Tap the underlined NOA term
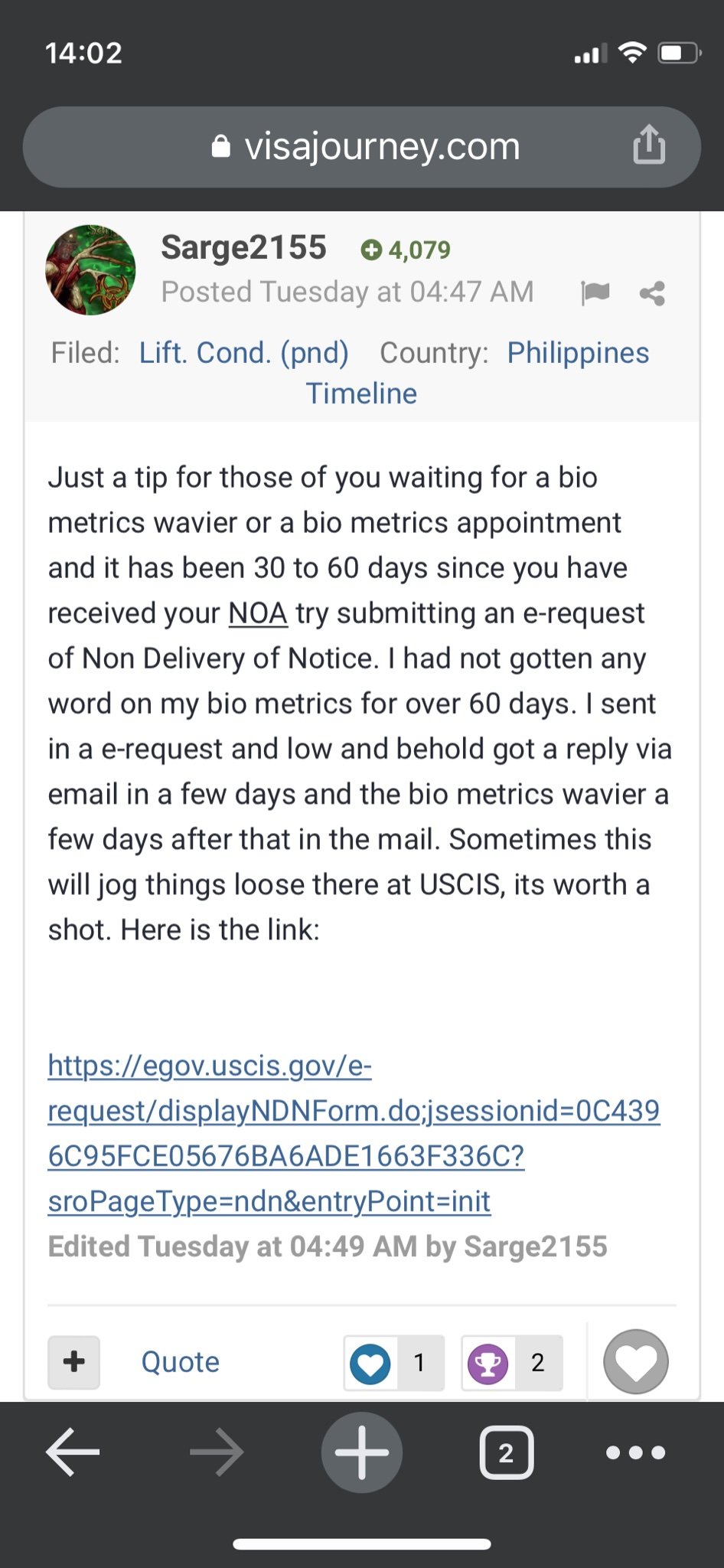Viewport: 724px width, 1568px height. pos(258,613)
